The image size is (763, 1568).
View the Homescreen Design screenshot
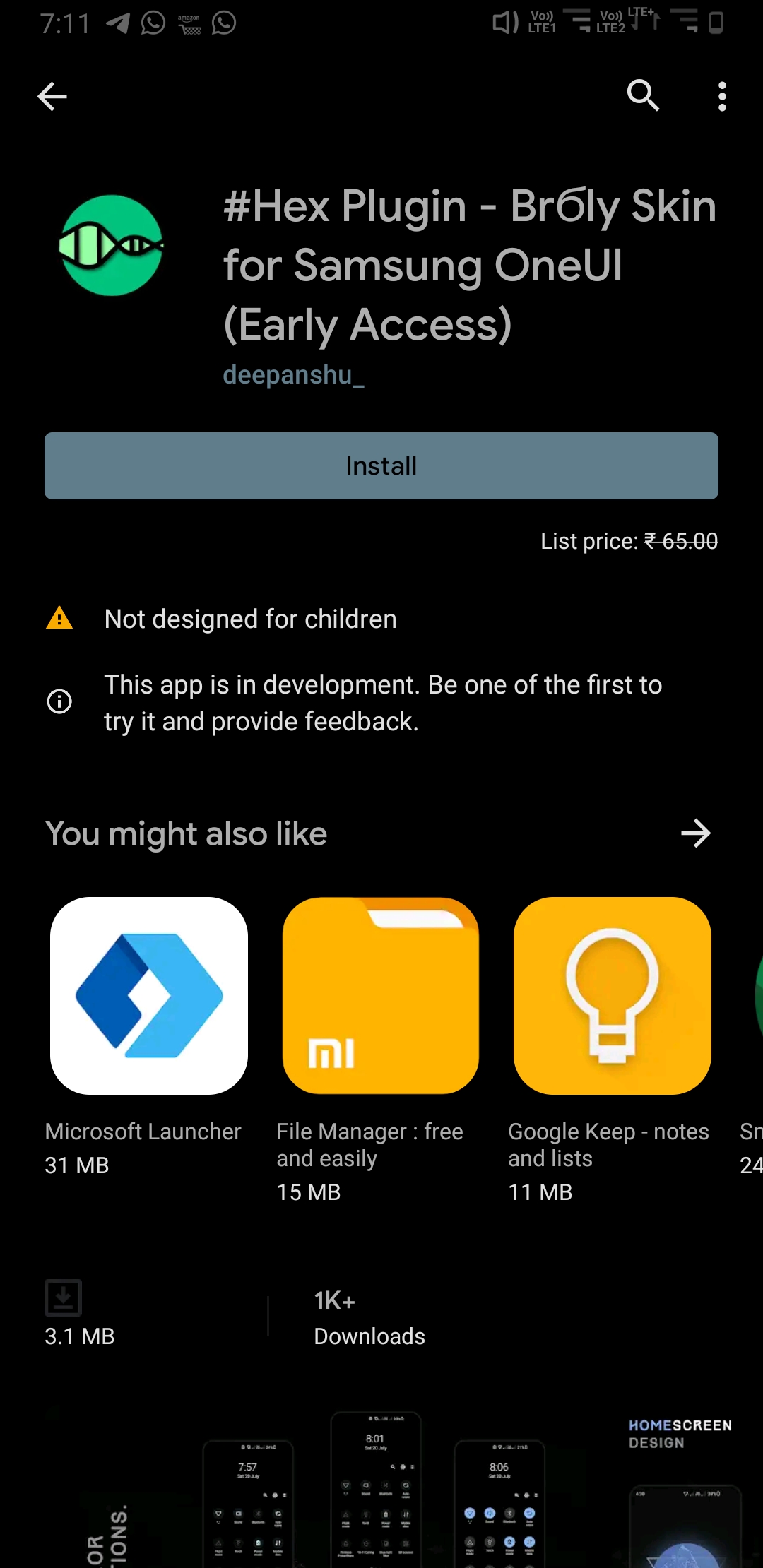point(682,1490)
